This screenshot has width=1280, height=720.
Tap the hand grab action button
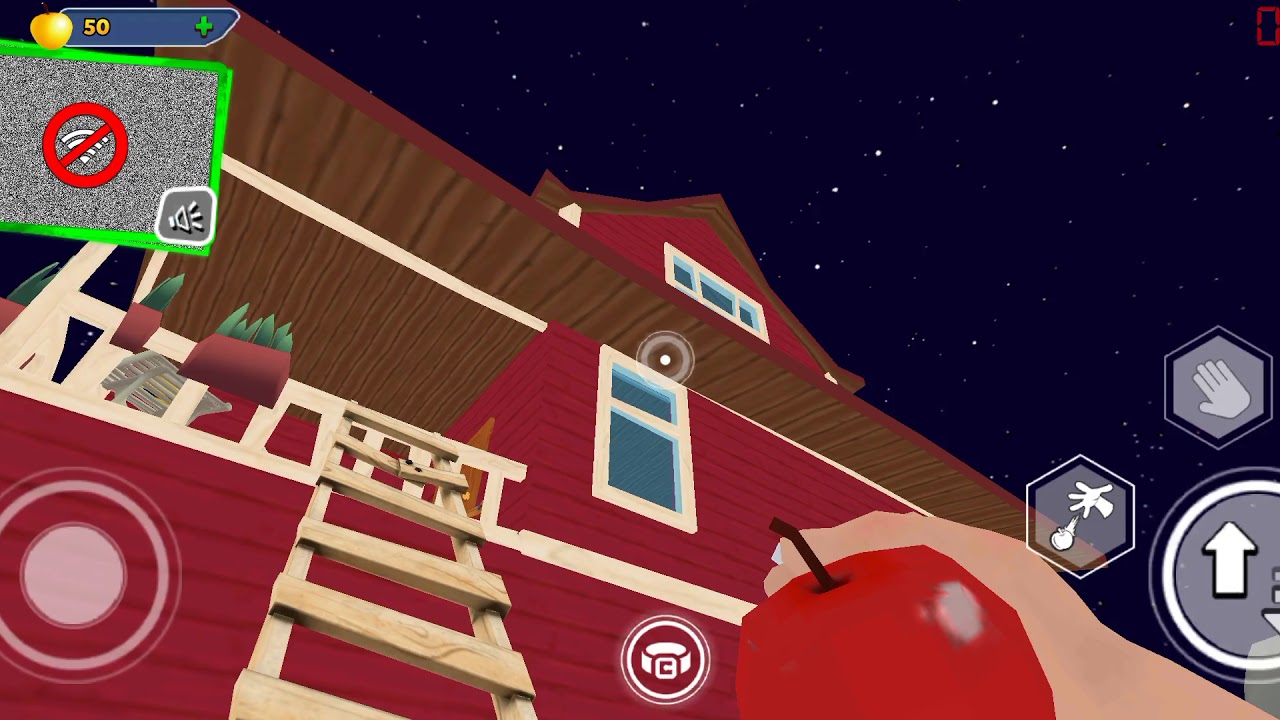(x=1218, y=387)
